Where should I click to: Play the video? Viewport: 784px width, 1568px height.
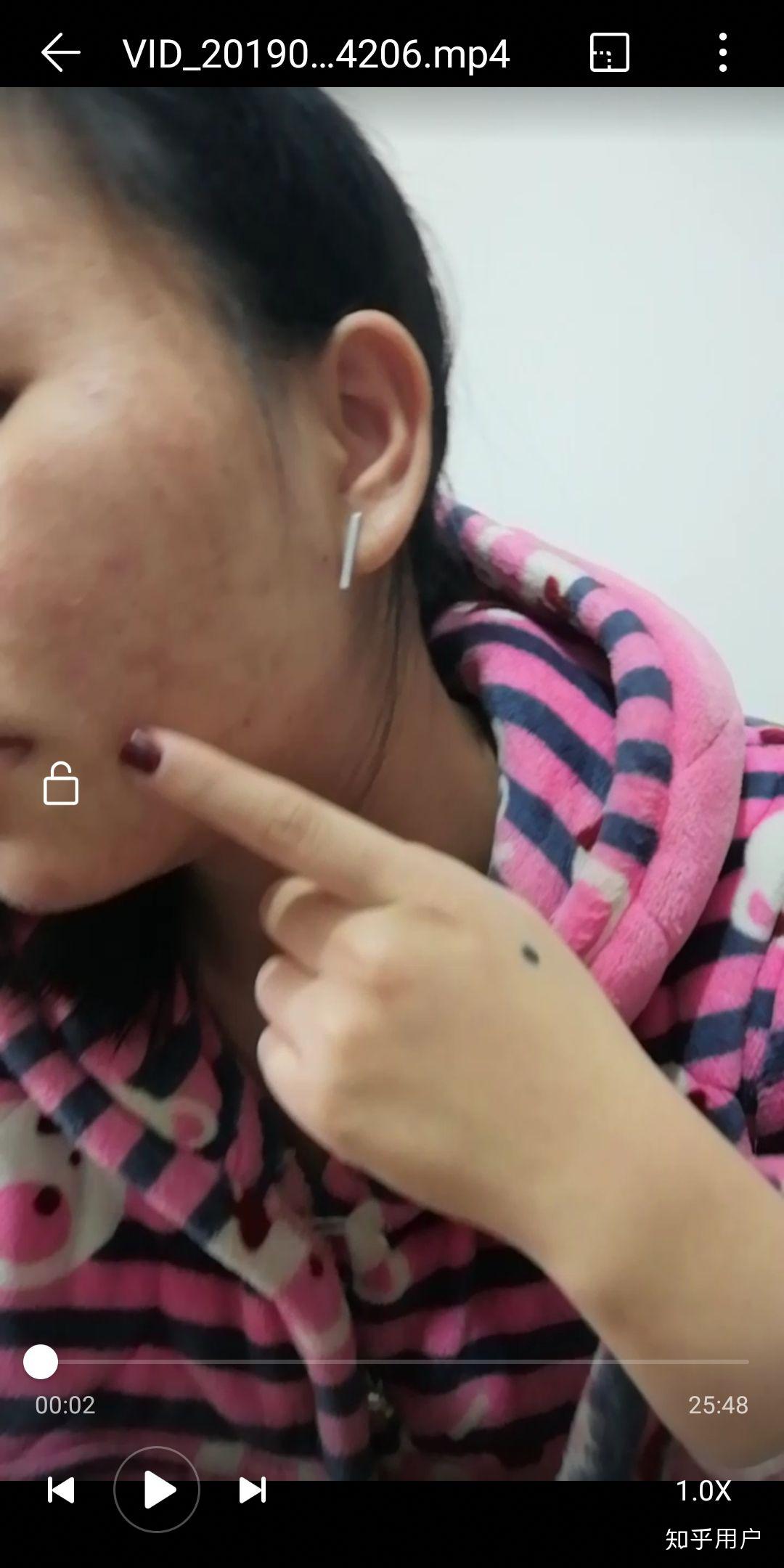(157, 1490)
